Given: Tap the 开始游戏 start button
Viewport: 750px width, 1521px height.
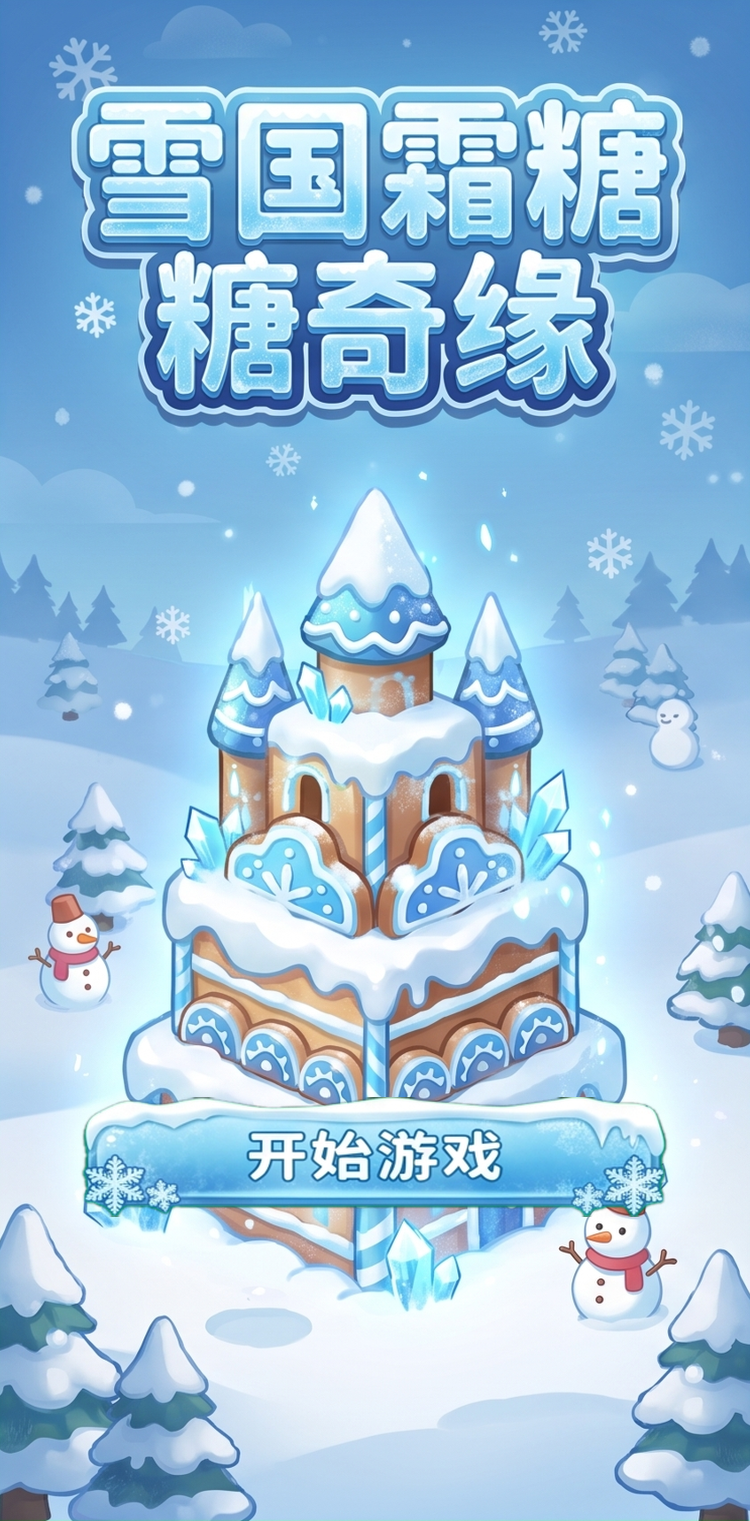Looking at the screenshot, I should [x=375, y=1159].
